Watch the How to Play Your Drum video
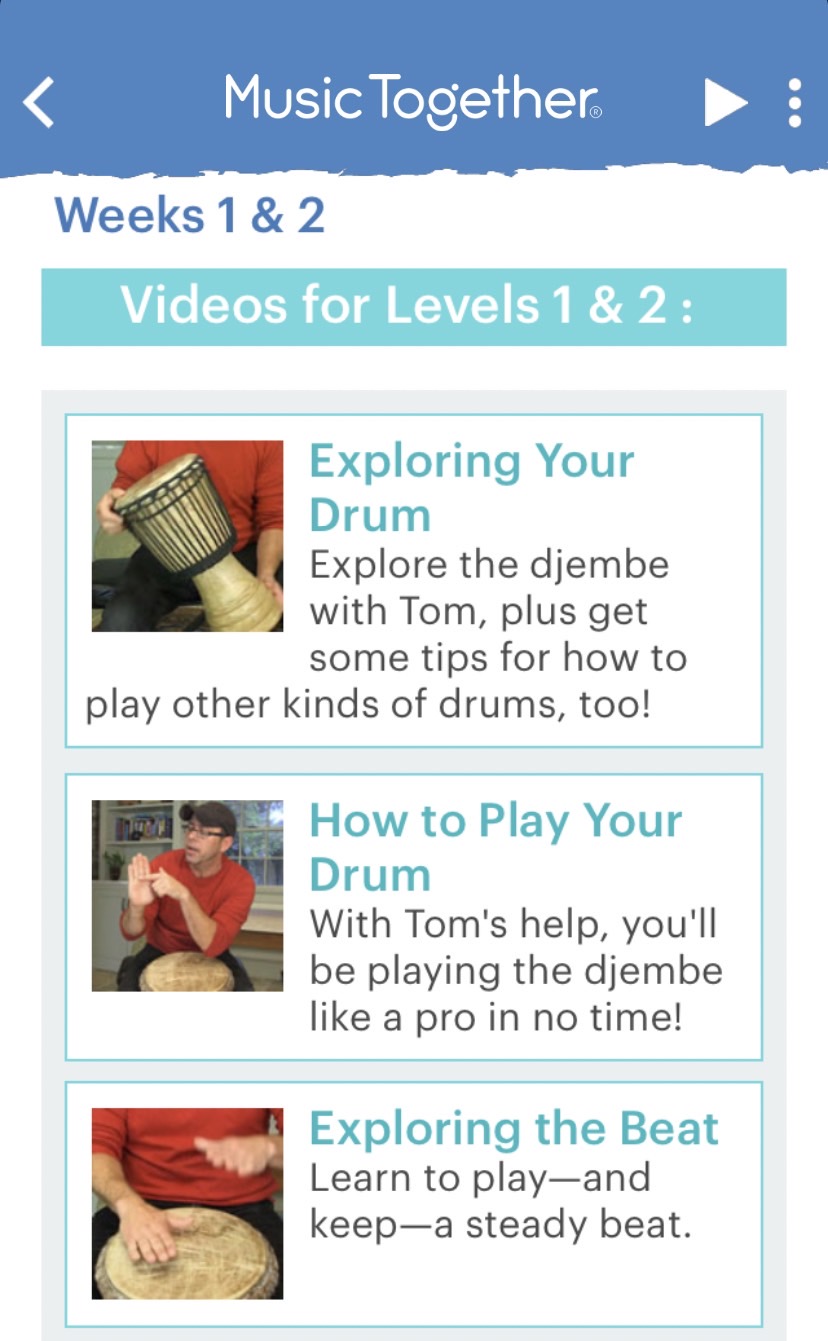828x1341 pixels. point(413,916)
